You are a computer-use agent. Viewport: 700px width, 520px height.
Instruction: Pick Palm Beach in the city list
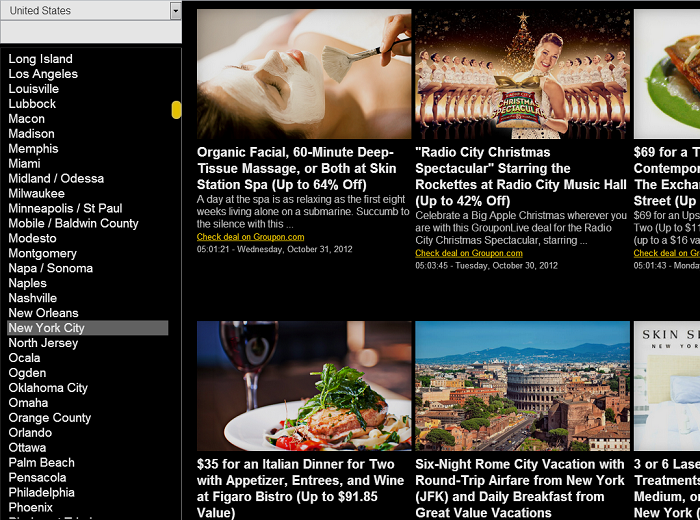42,463
